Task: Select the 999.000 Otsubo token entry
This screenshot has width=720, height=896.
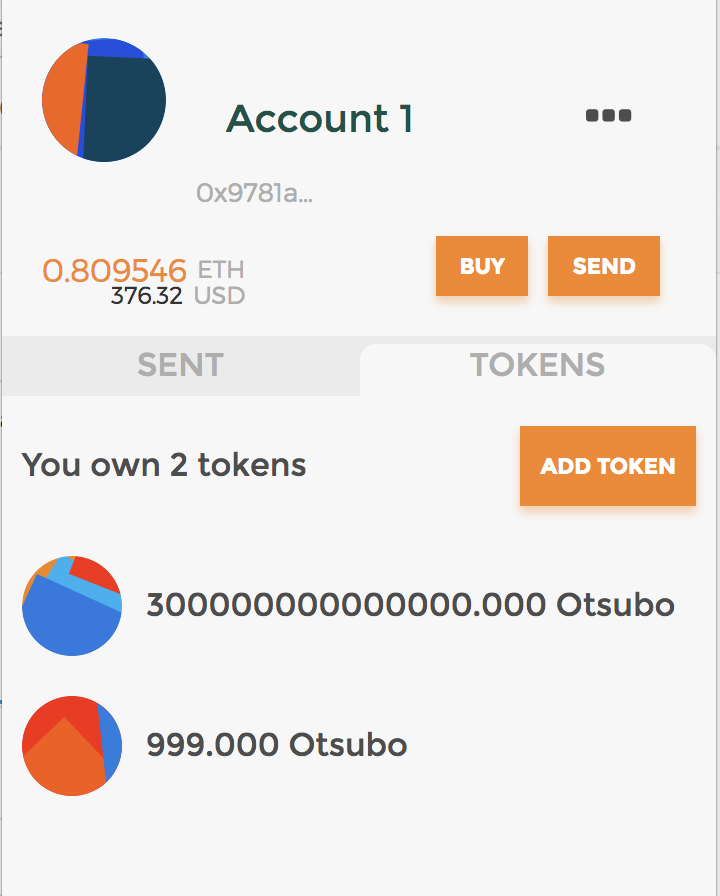Action: pyautogui.click(x=278, y=745)
